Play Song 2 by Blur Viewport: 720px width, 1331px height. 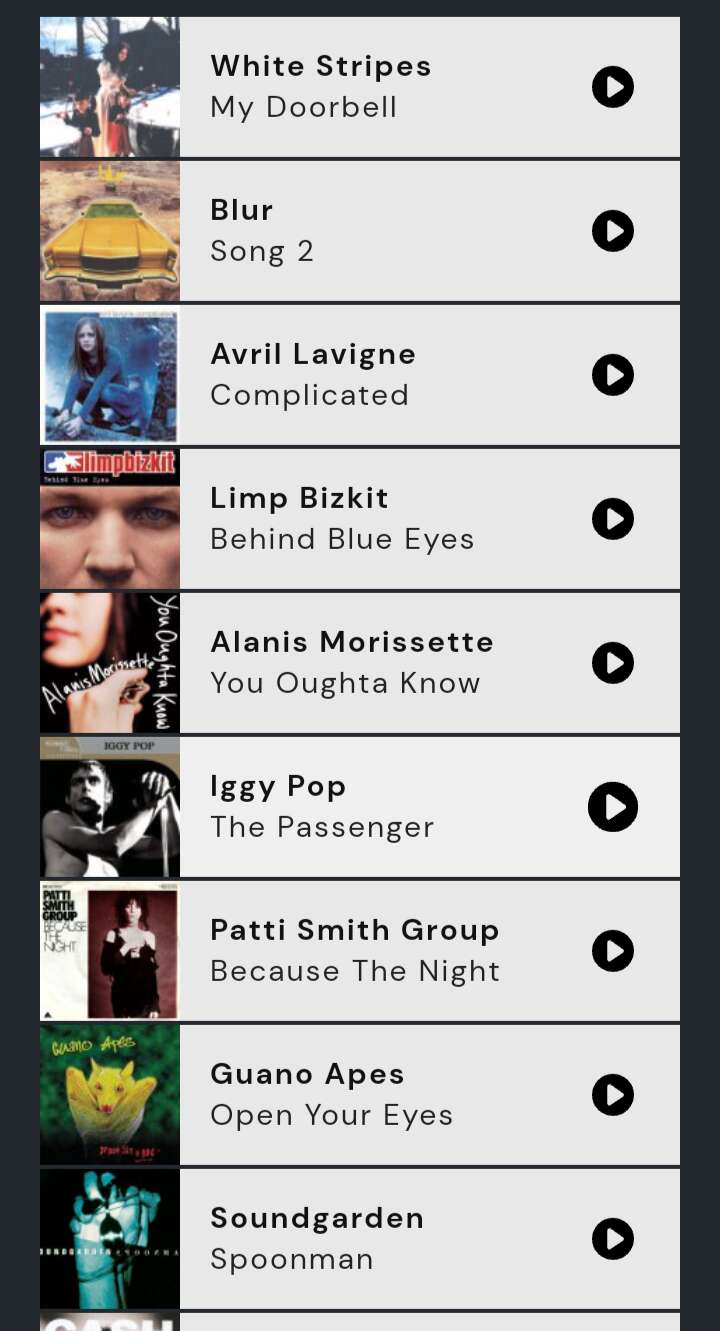(613, 231)
